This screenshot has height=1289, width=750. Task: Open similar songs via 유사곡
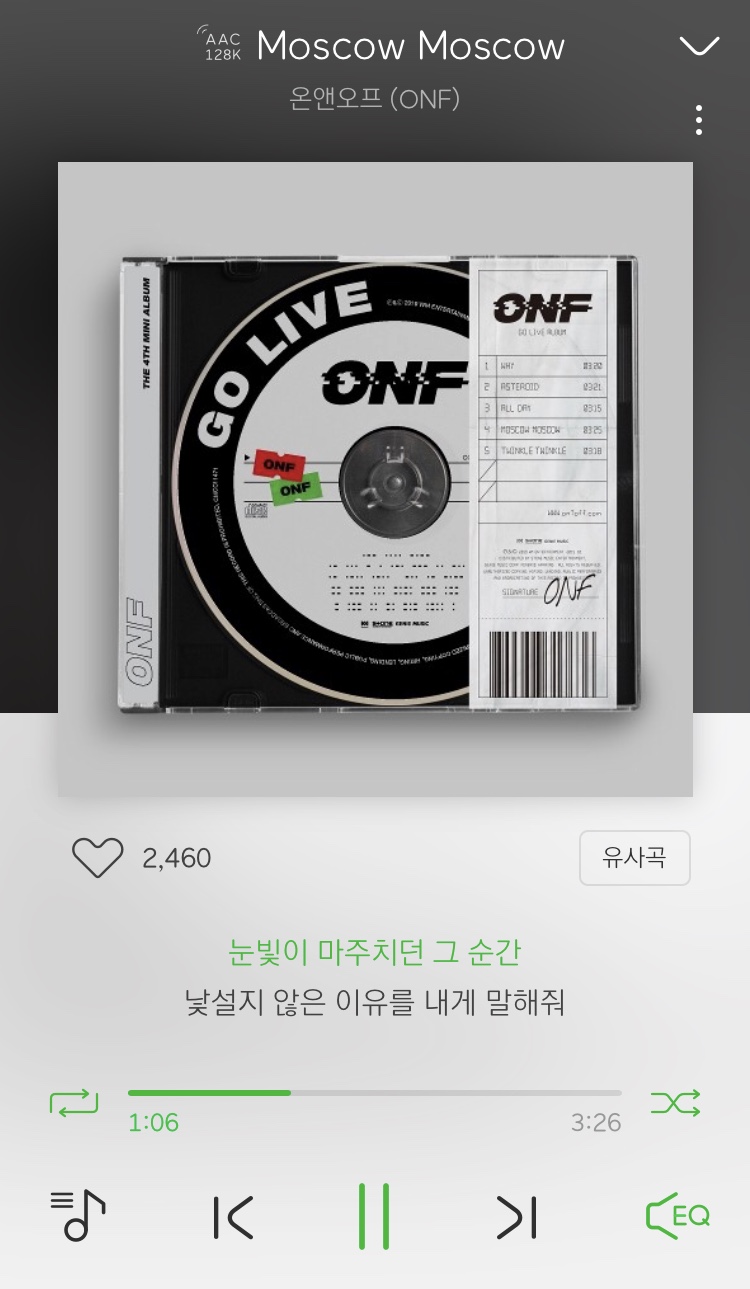(x=635, y=857)
